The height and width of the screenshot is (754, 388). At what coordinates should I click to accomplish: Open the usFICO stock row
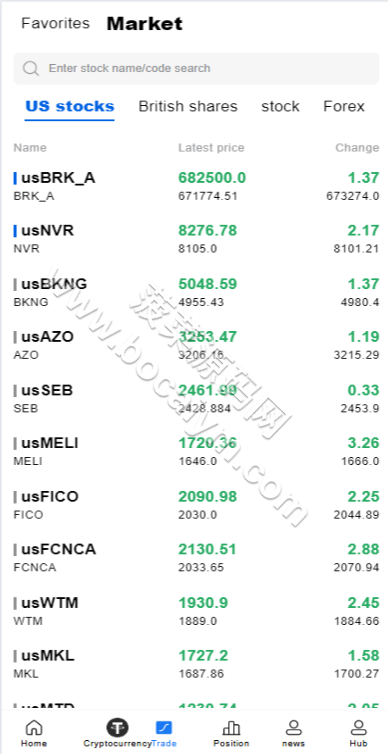click(196, 505)
